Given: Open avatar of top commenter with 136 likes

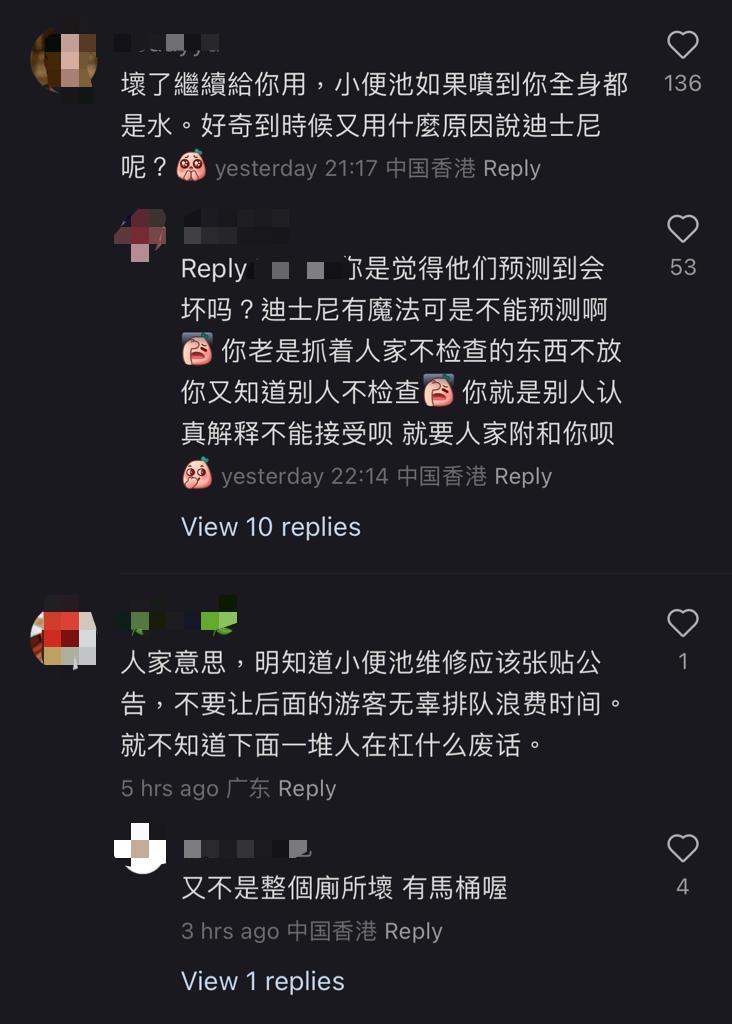Looking at the screenshot, I should (63, 63).
